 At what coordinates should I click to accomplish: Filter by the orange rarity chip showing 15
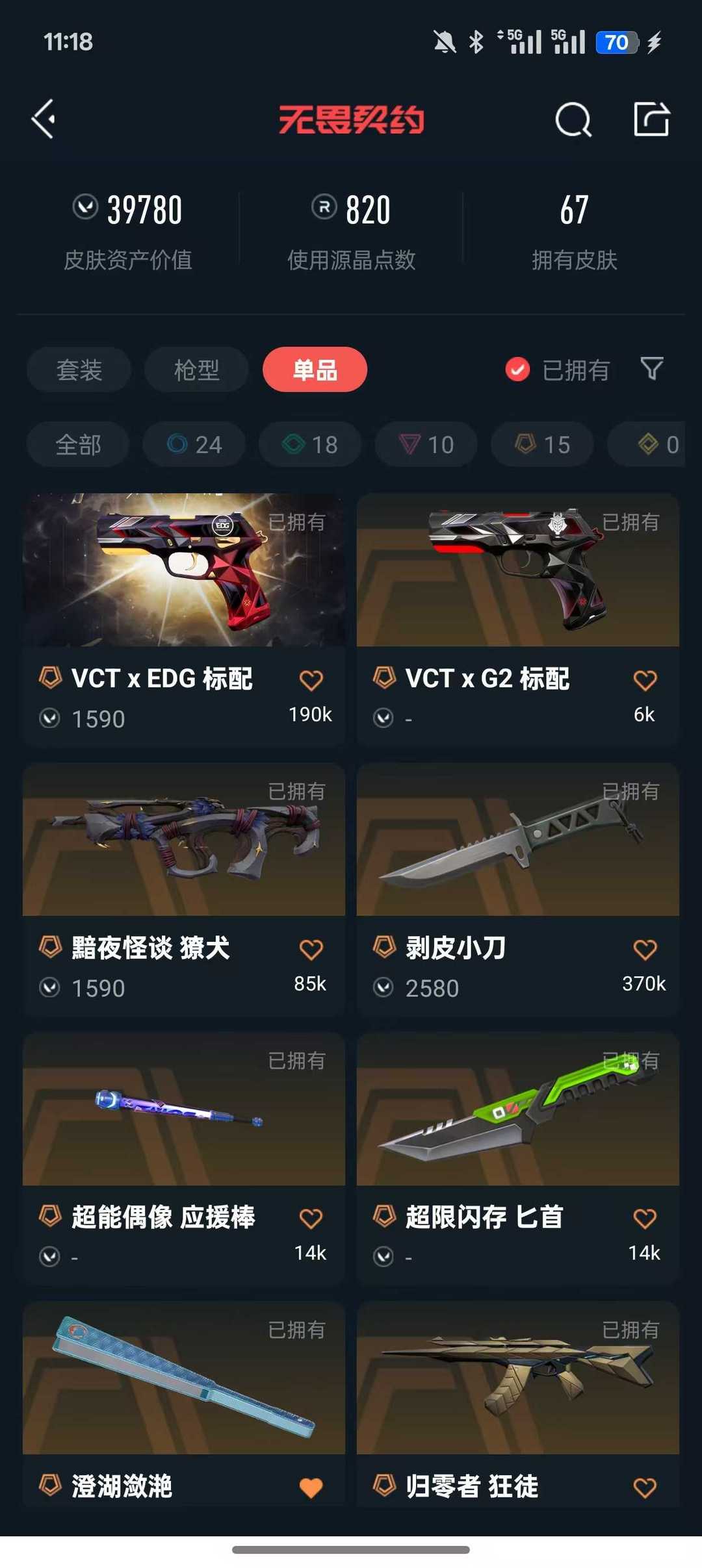point(542,444)
